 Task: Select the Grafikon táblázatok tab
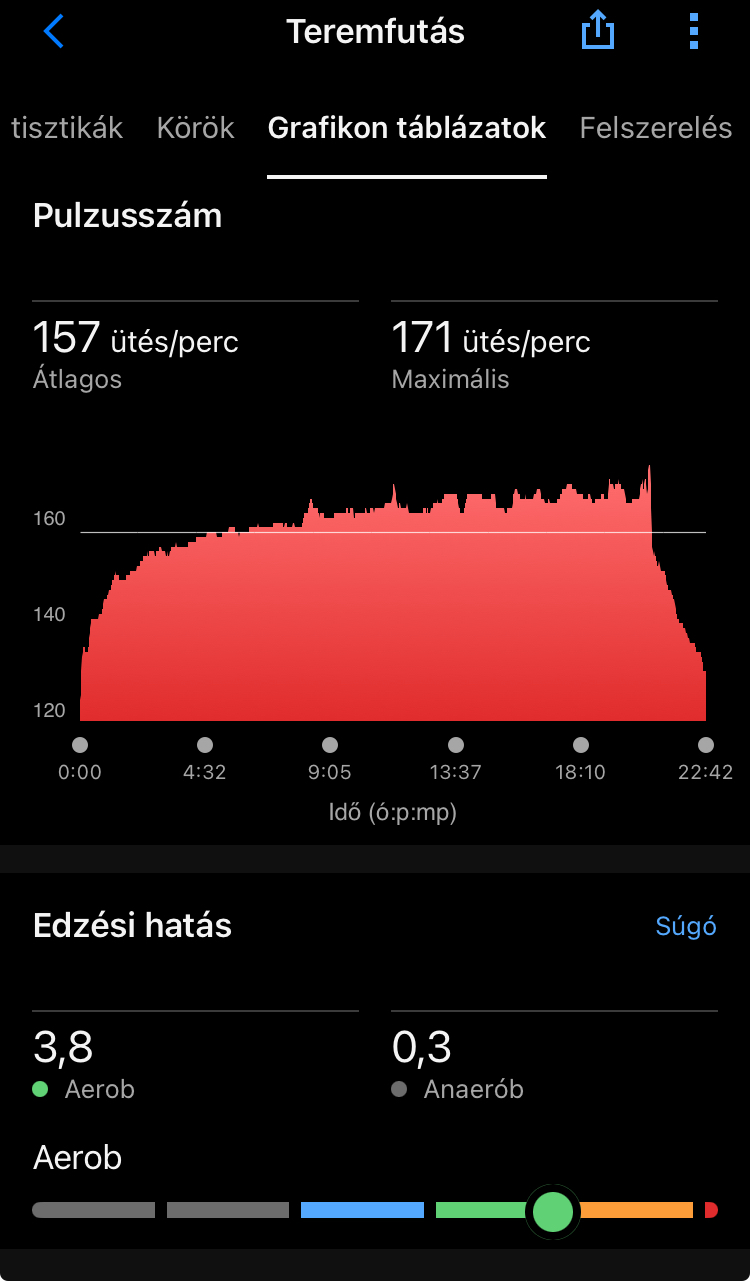pyautogui.click(x=407, y=128)
